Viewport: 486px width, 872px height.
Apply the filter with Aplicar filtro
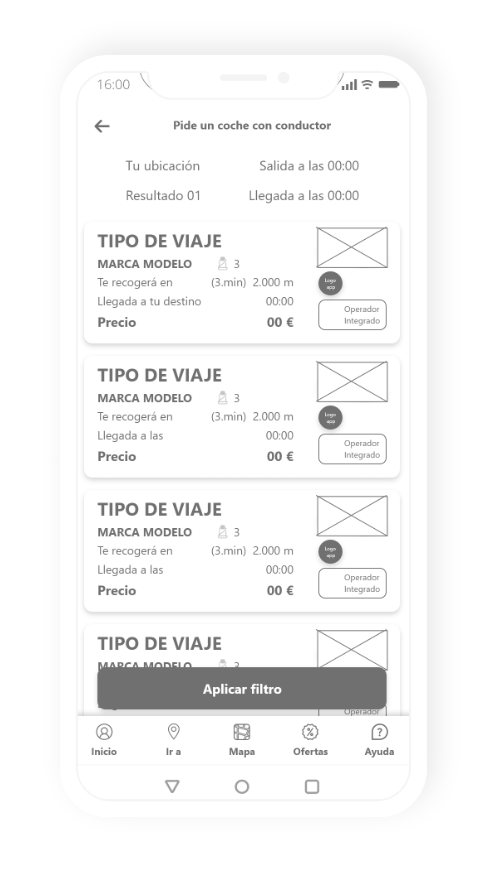click(242, 688)
